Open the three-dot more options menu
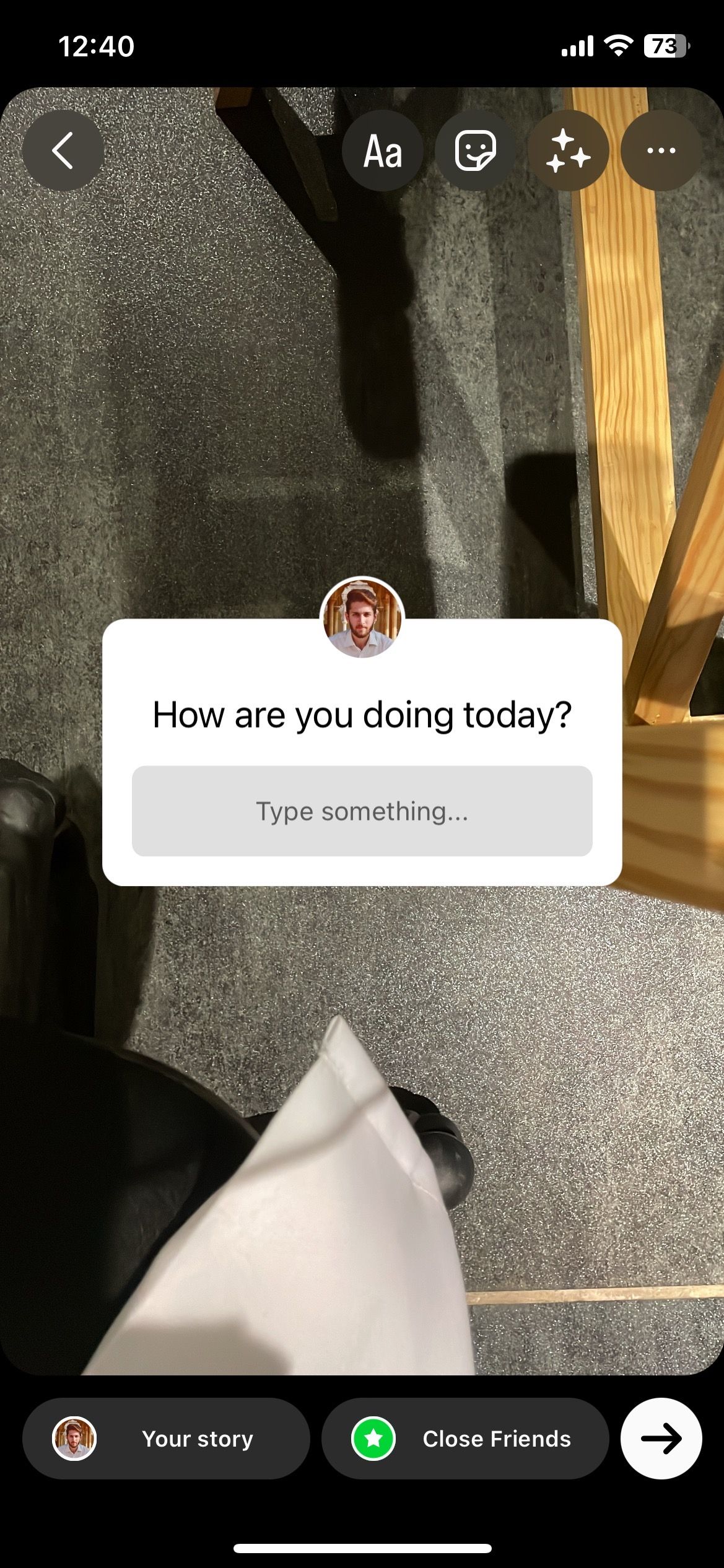Screen dimensions: 724x1568 661,150
